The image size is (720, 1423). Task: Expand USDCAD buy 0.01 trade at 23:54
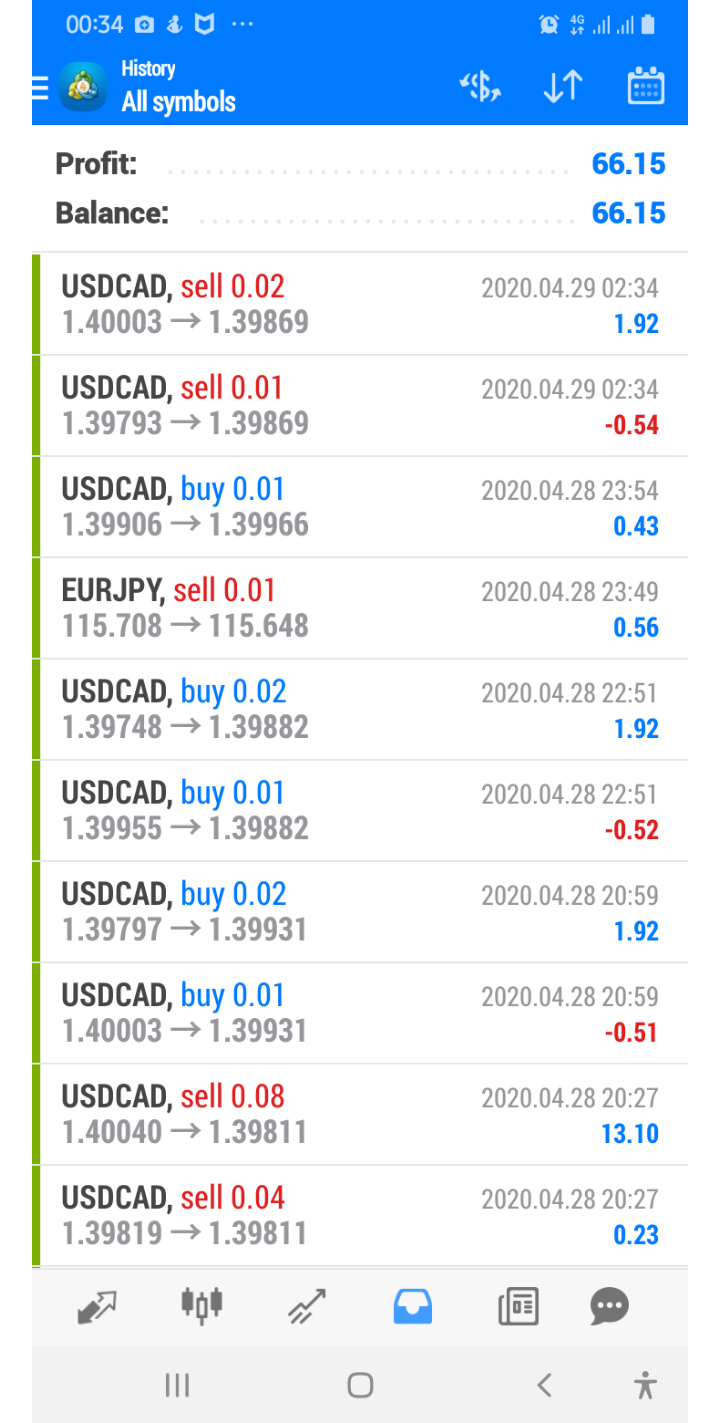360,507
